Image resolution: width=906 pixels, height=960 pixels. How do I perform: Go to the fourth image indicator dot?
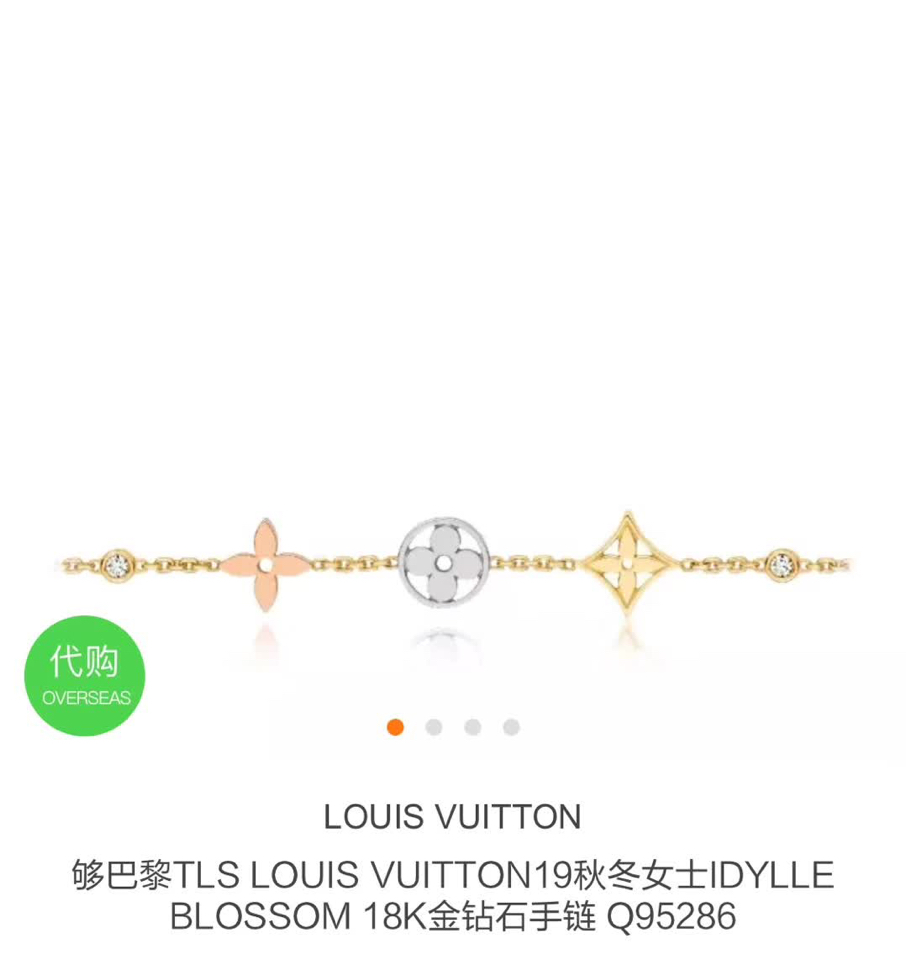pos(511,727)
